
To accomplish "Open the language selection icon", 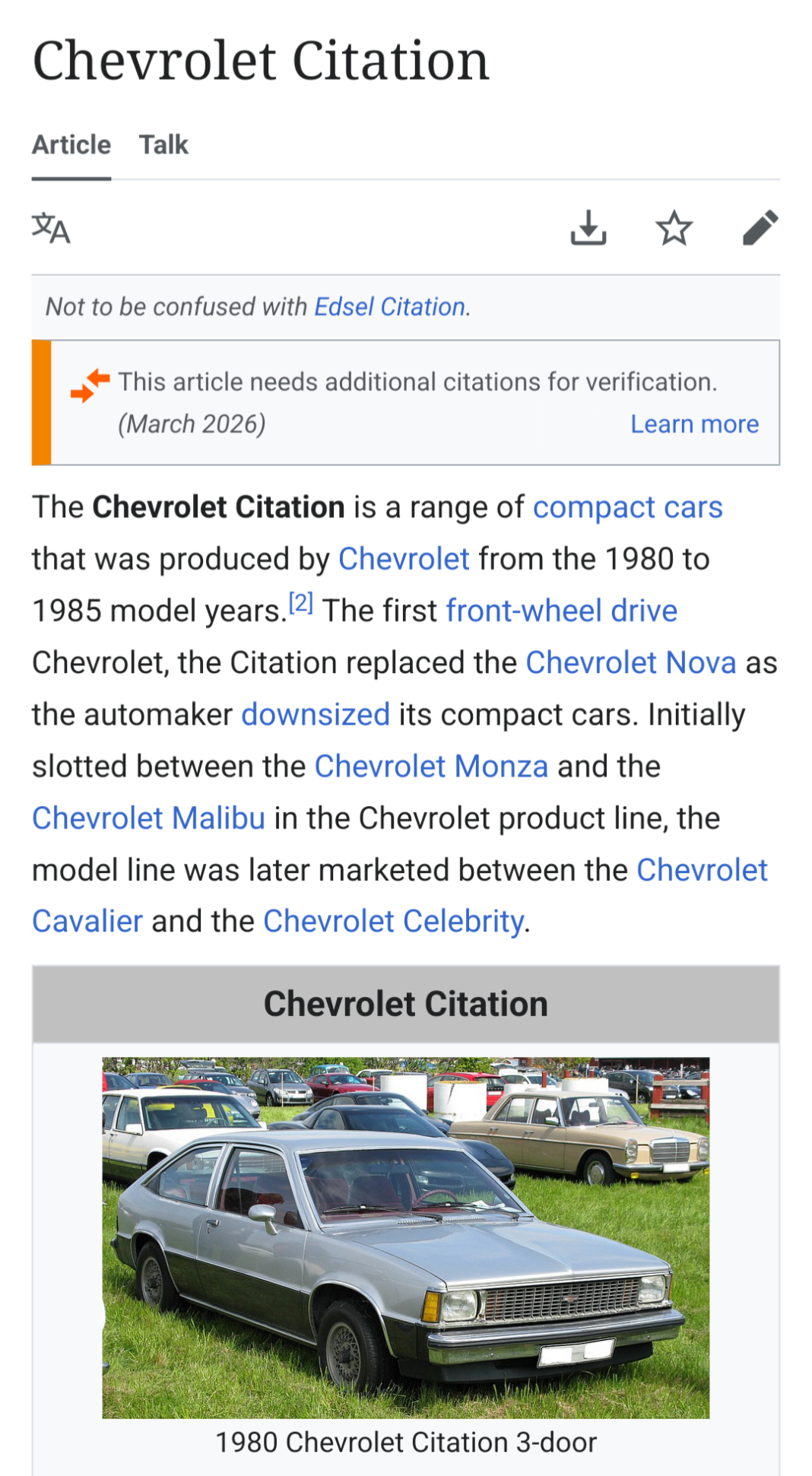I will pos(51,228).
